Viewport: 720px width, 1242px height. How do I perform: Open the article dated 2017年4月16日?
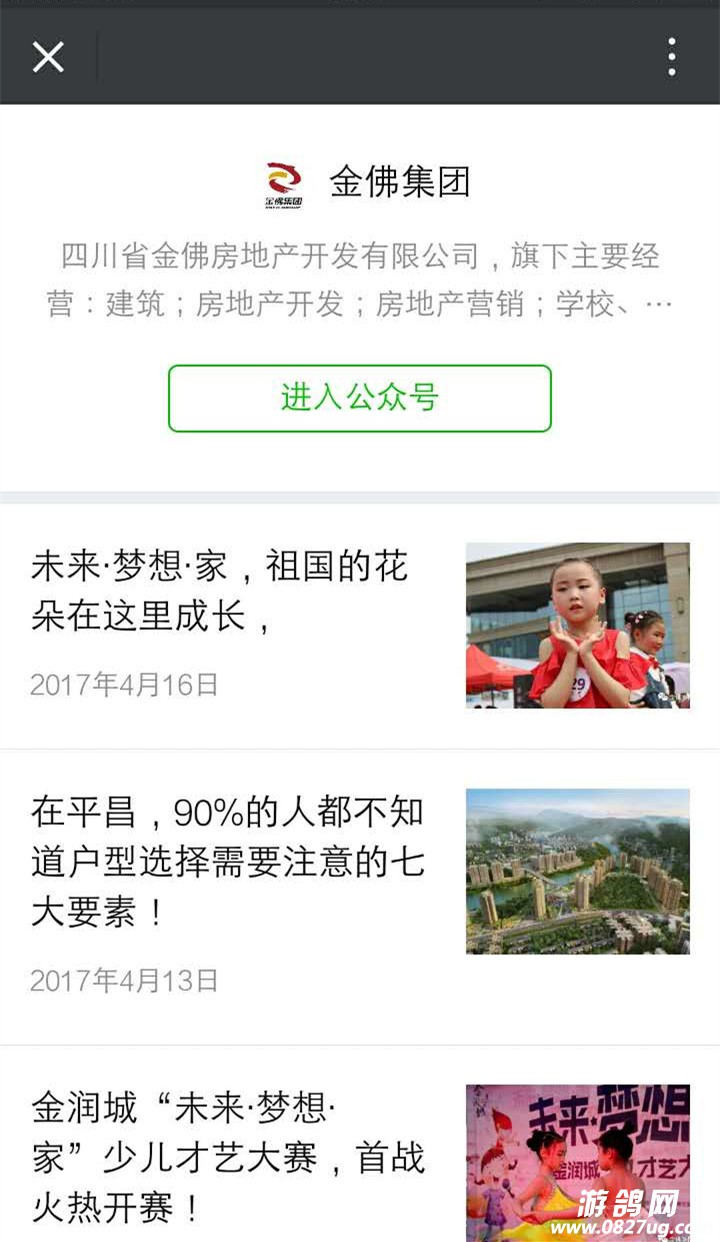click(220, 592)
